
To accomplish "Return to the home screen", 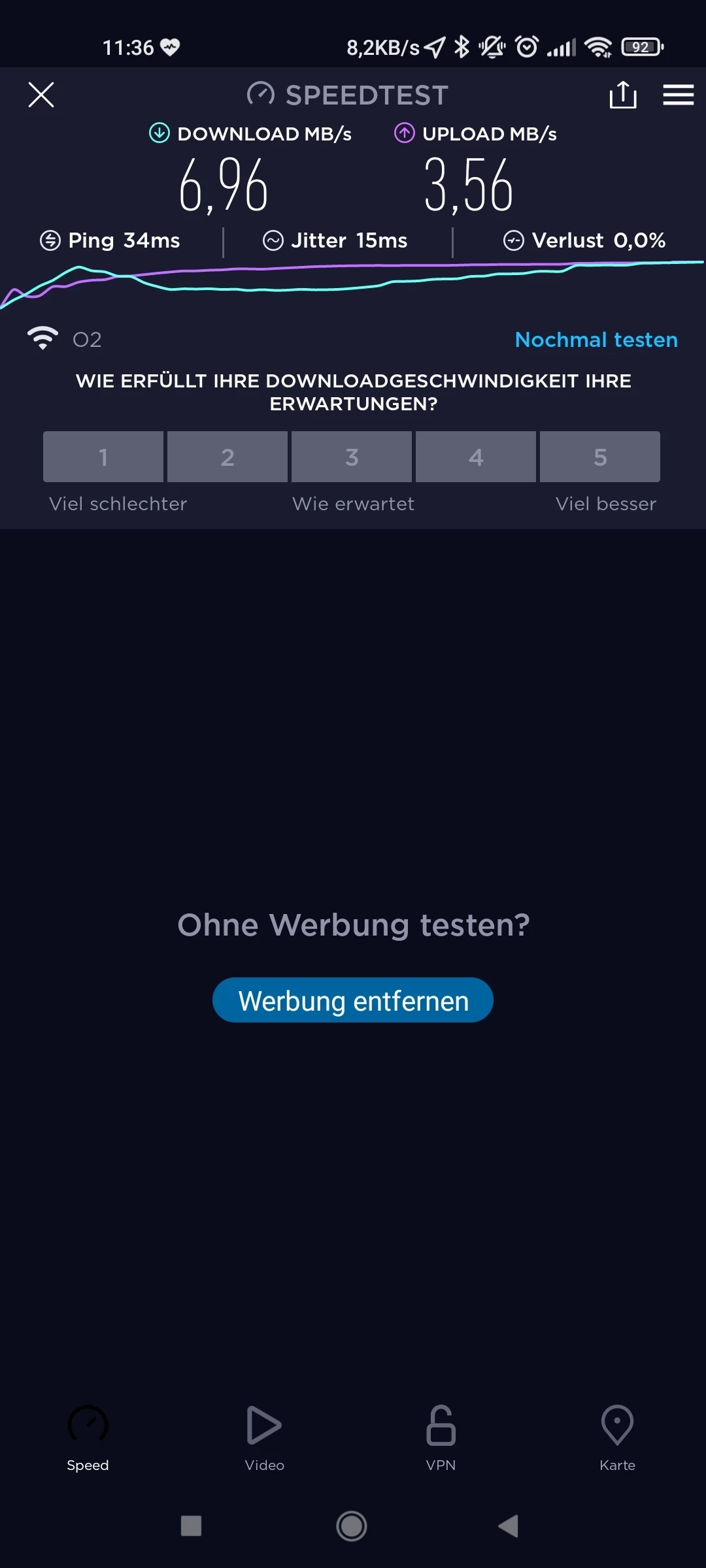I will [x=352, y=1526].
